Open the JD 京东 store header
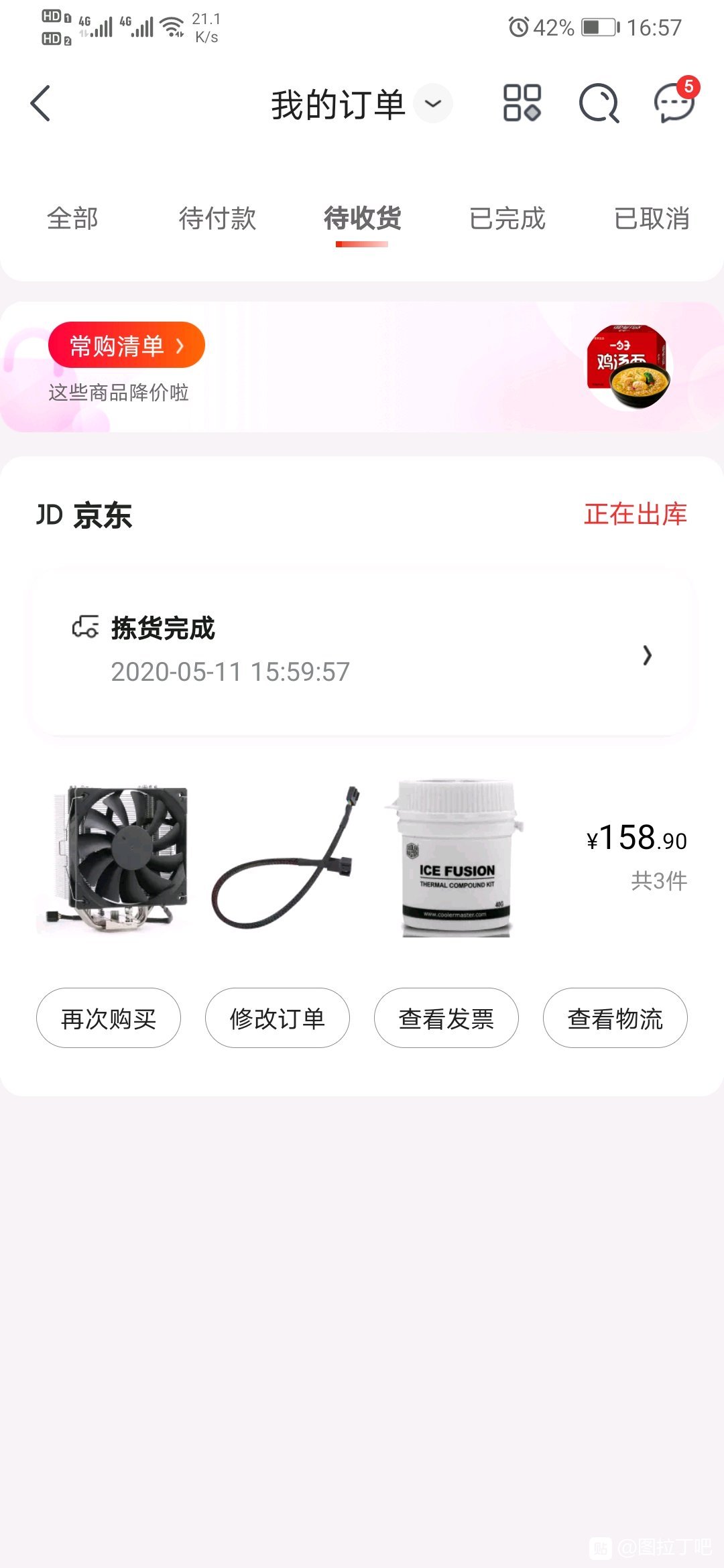 [84, 515]
